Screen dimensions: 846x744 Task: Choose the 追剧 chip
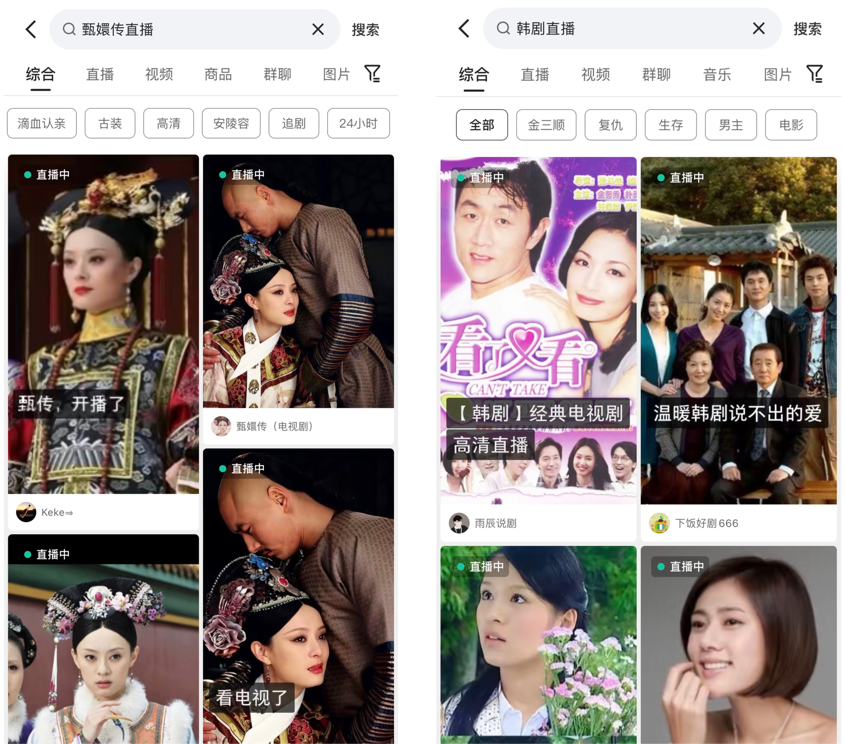pyautogui.click(x=294, y=124)
